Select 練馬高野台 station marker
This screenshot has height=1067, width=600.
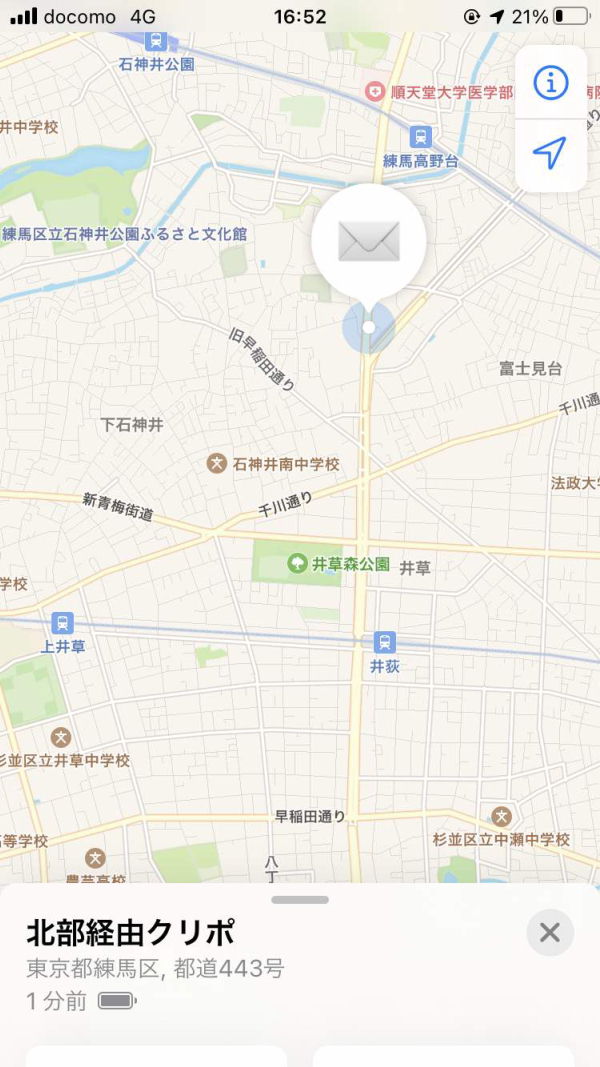click(421, 136)
